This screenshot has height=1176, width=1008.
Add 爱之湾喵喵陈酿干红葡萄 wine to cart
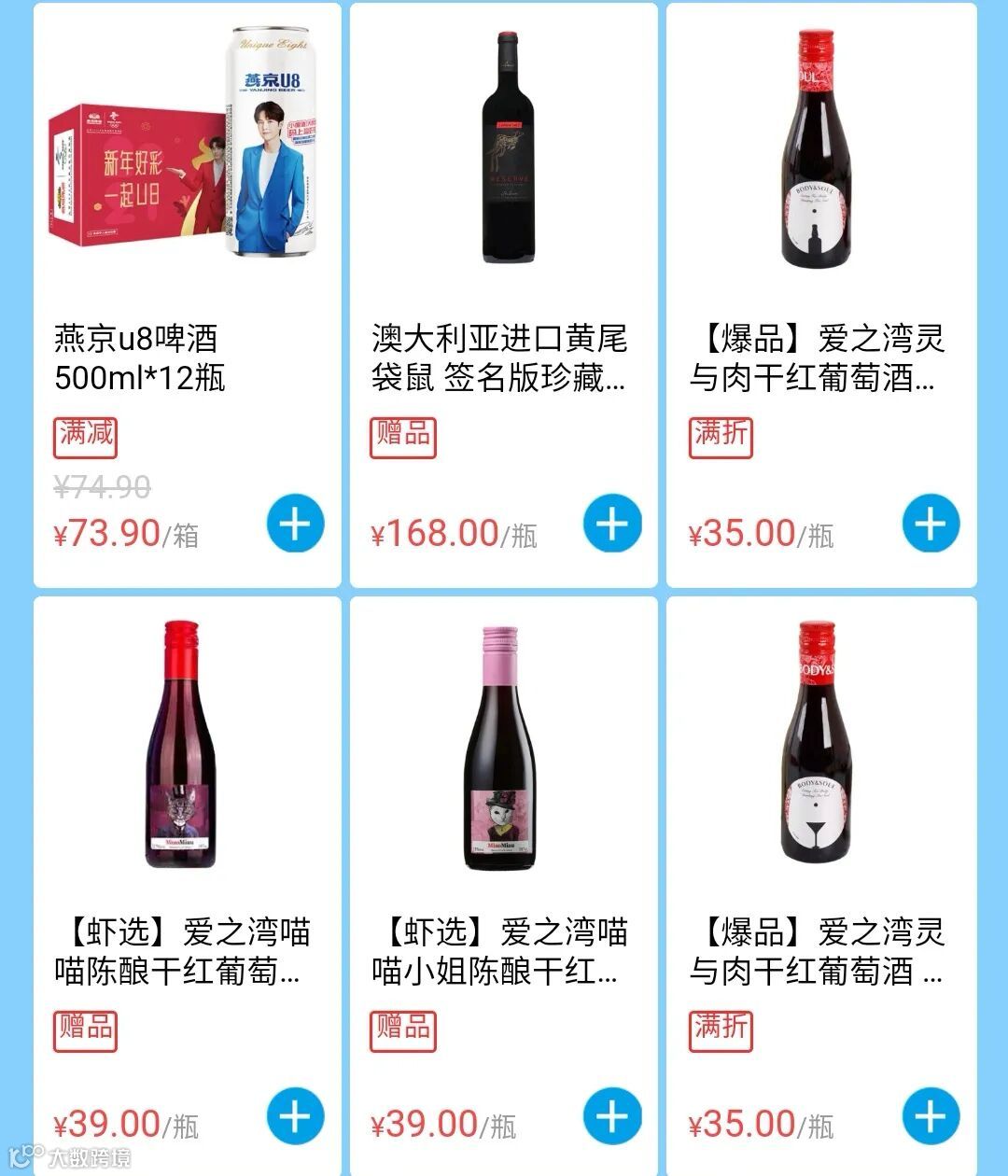pos(295,1116)
